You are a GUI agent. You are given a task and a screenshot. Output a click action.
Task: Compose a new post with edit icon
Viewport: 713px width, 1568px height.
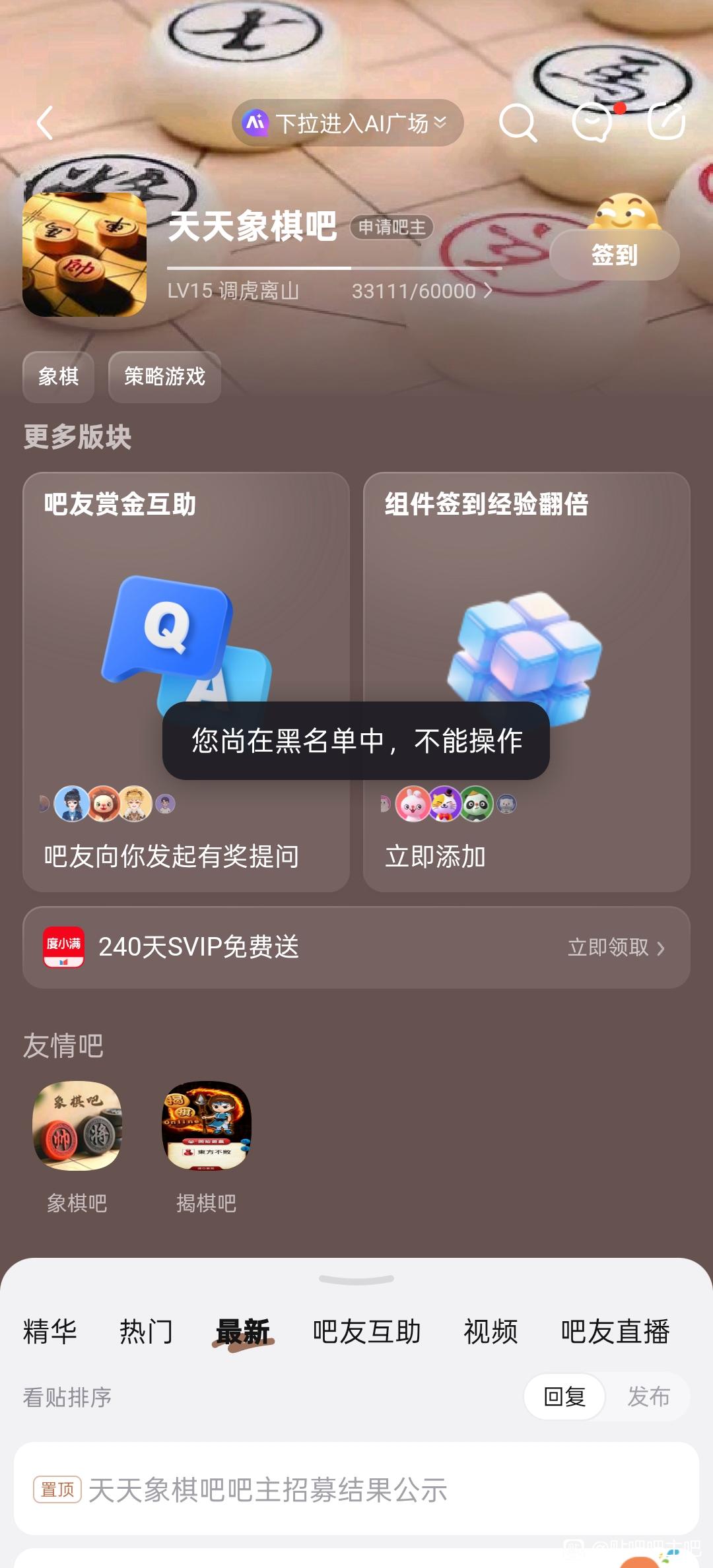coord(666,121)
